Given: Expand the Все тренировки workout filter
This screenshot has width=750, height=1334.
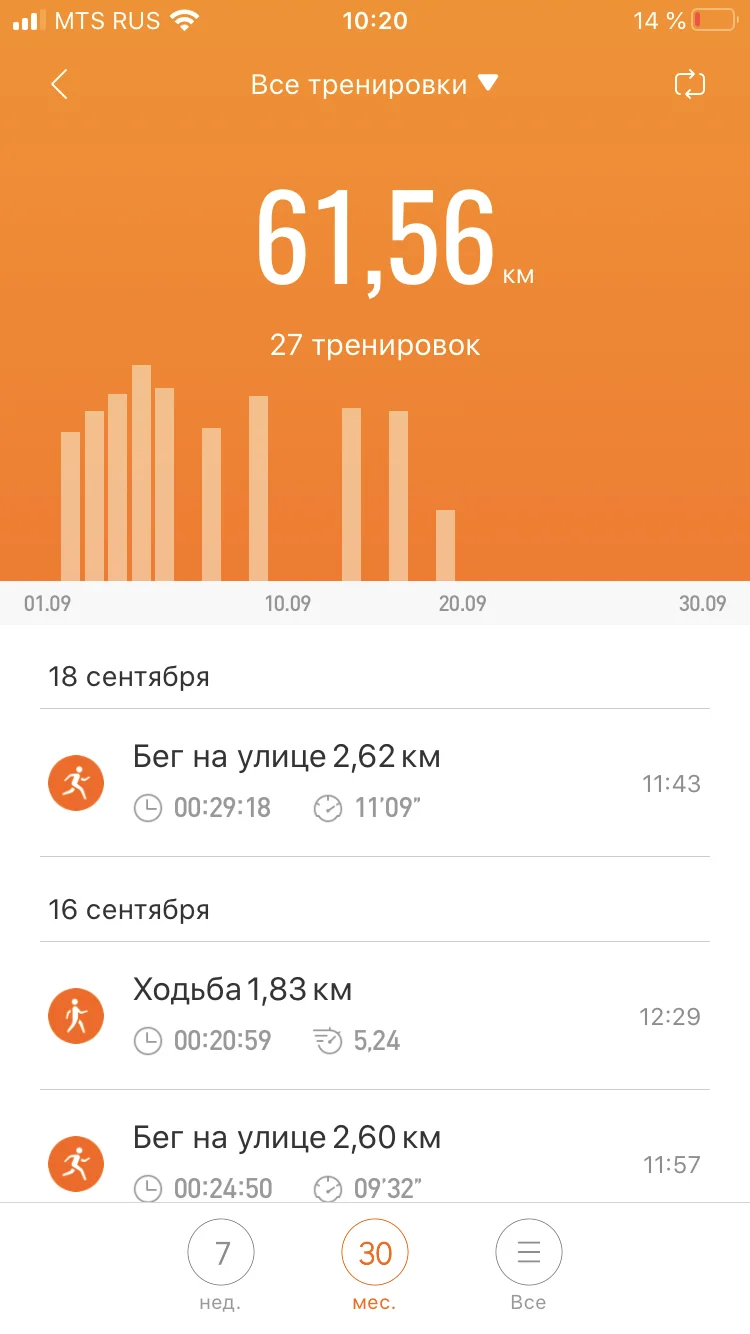Looking at the screenshot, I should (x=374, y=85).
